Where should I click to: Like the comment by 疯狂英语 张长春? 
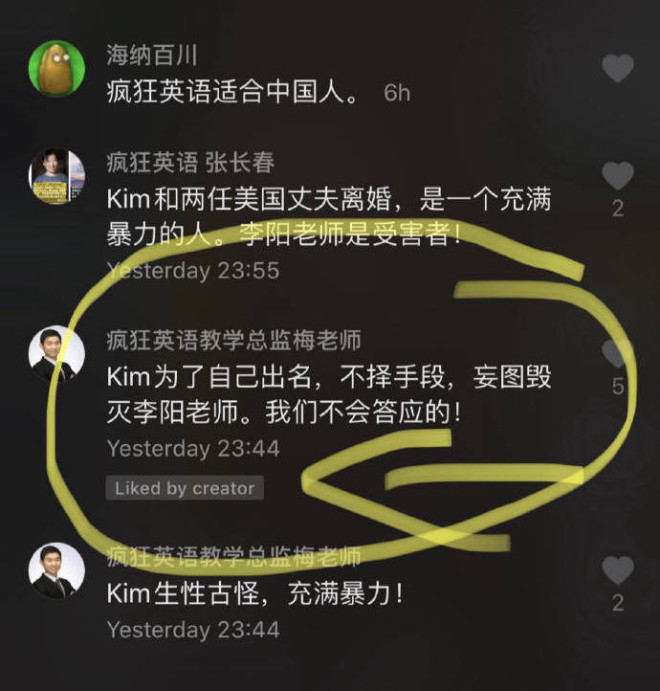(618, 177)
